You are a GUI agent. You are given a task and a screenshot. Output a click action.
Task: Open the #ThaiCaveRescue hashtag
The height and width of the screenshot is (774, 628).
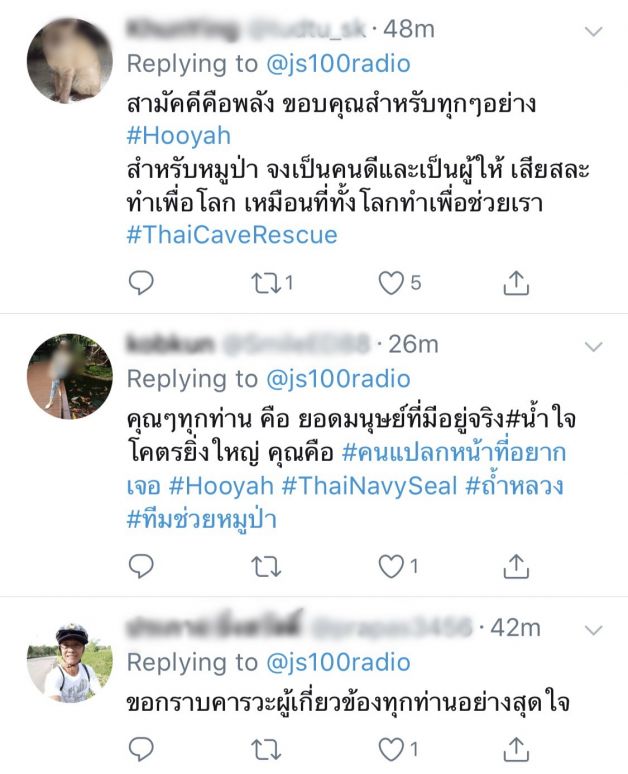(232, 236)
